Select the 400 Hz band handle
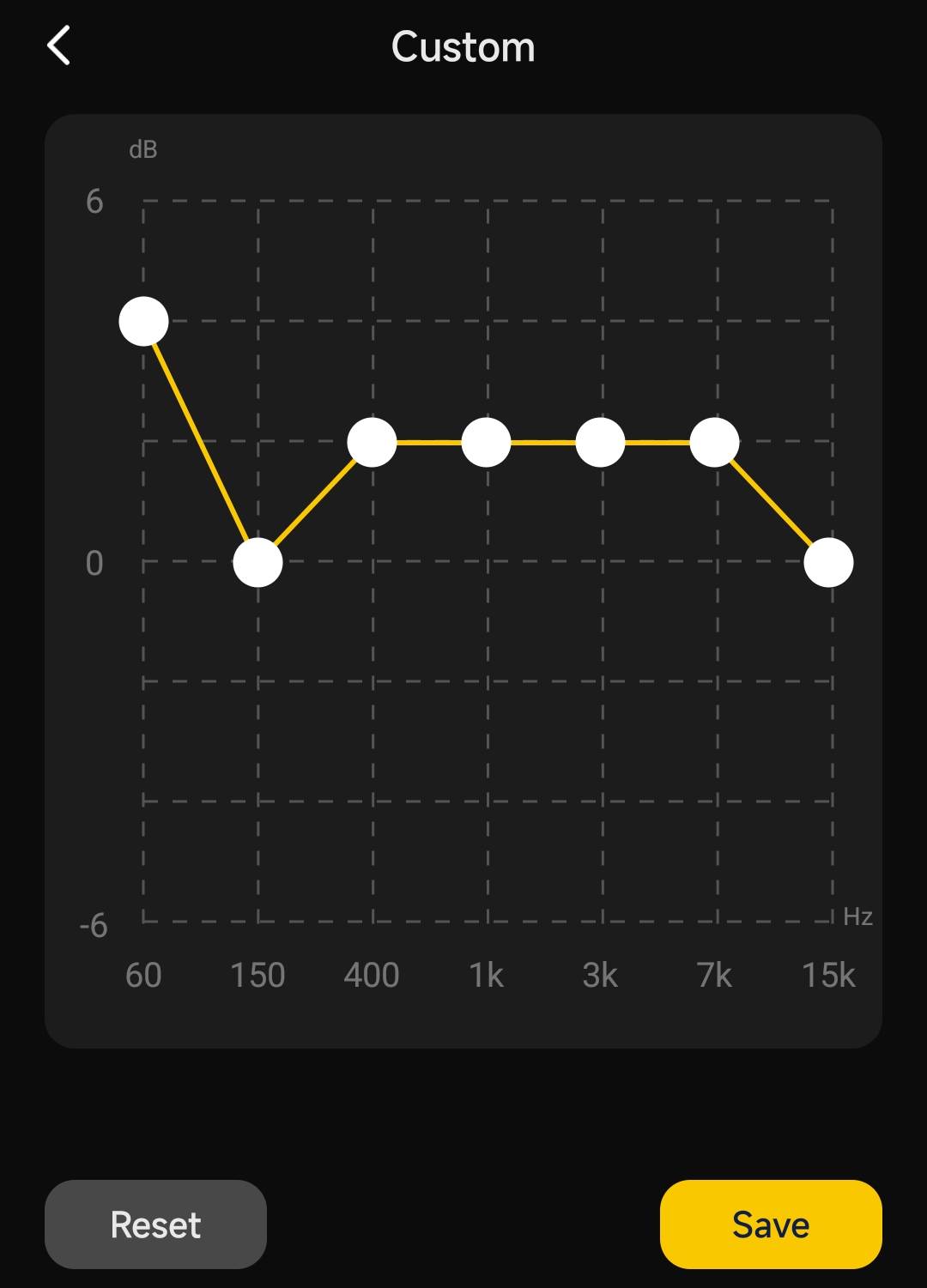The height and width of the screenshot is (1288, 927). [x=372, y=443]
